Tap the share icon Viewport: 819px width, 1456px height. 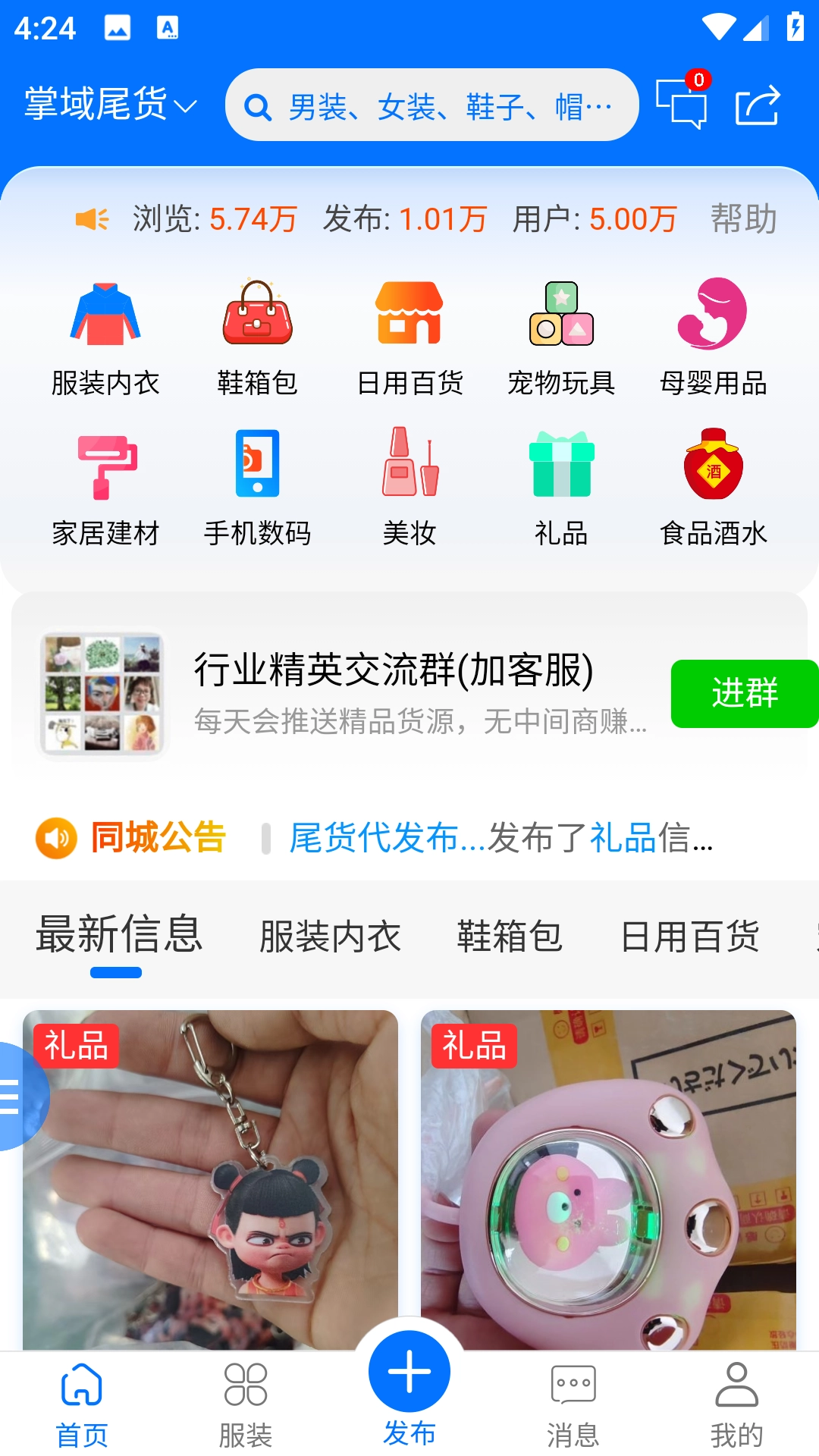[758, 105]
